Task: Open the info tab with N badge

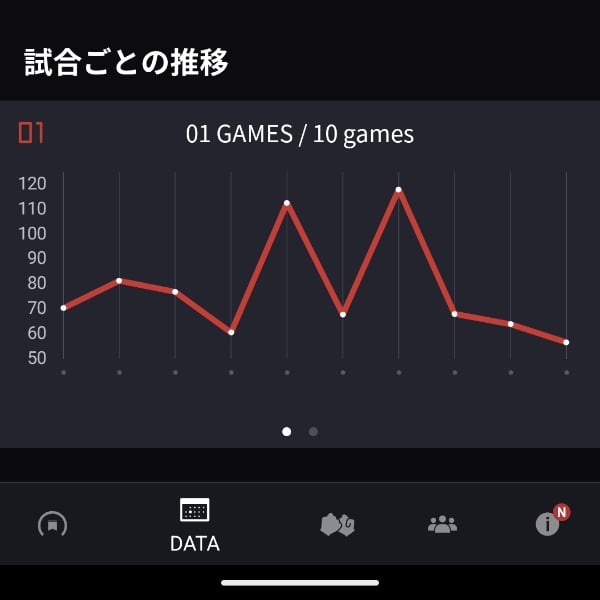Action: coord(548,523)
